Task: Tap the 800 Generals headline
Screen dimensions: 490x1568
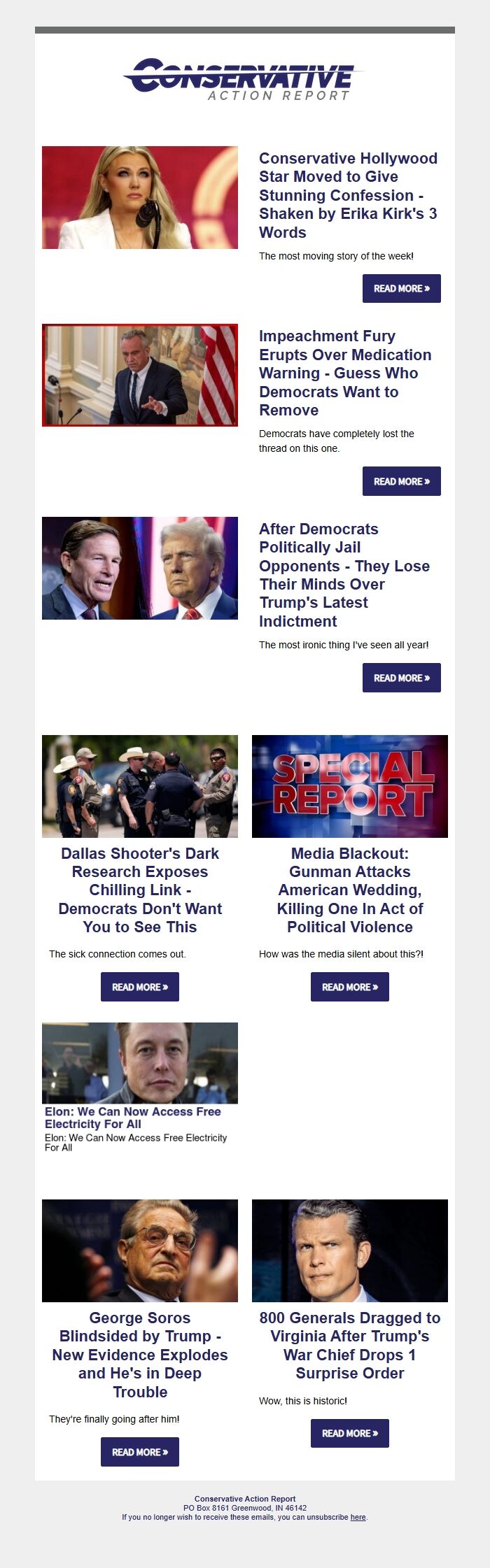Action: 350,1345
